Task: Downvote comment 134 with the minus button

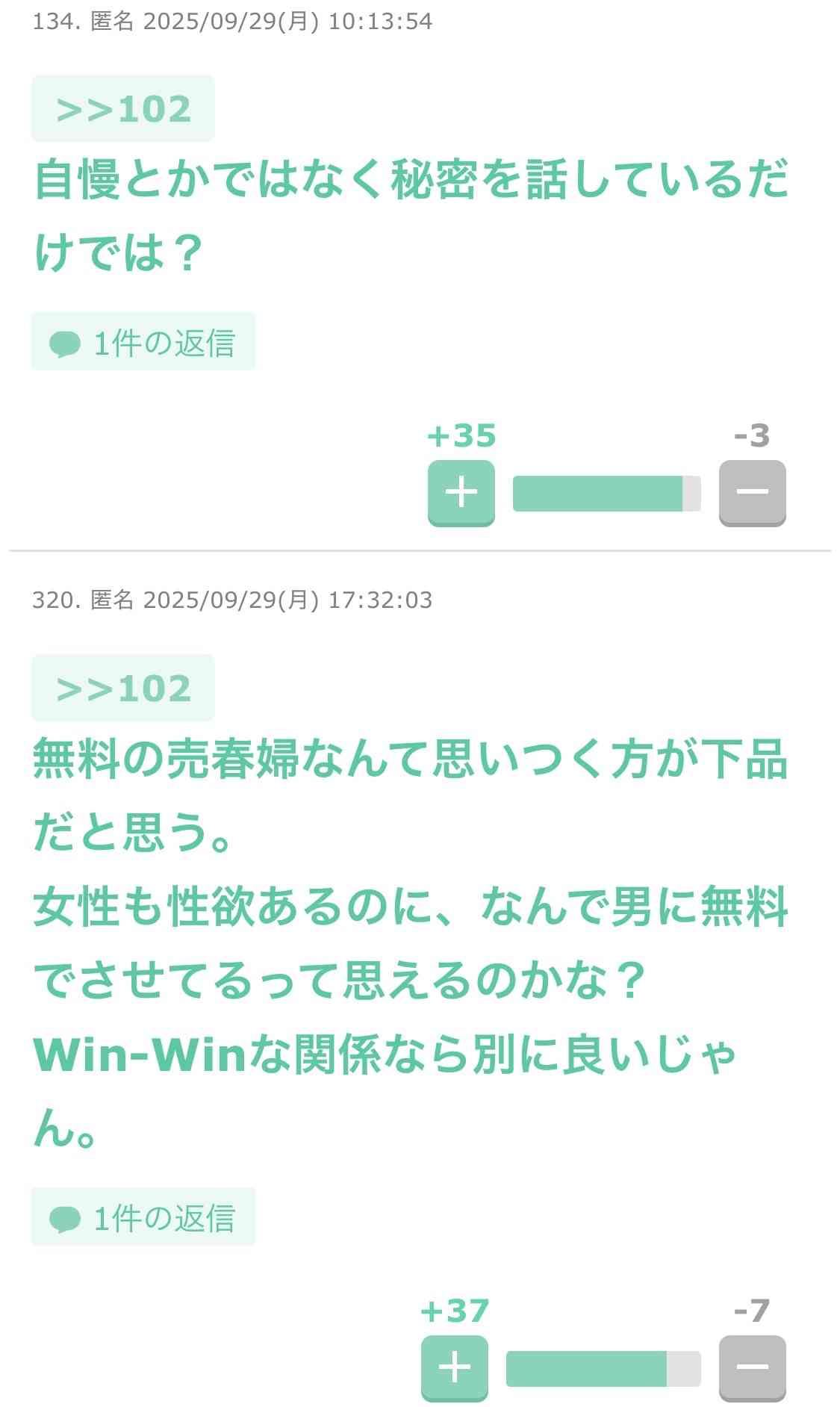Action: point(752,492)
